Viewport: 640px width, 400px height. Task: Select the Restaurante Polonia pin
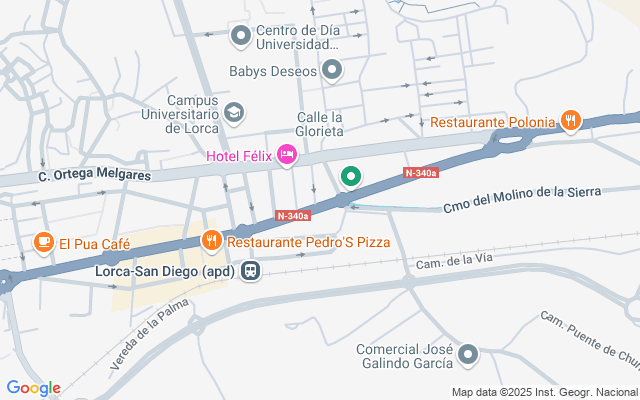point(571,122)
